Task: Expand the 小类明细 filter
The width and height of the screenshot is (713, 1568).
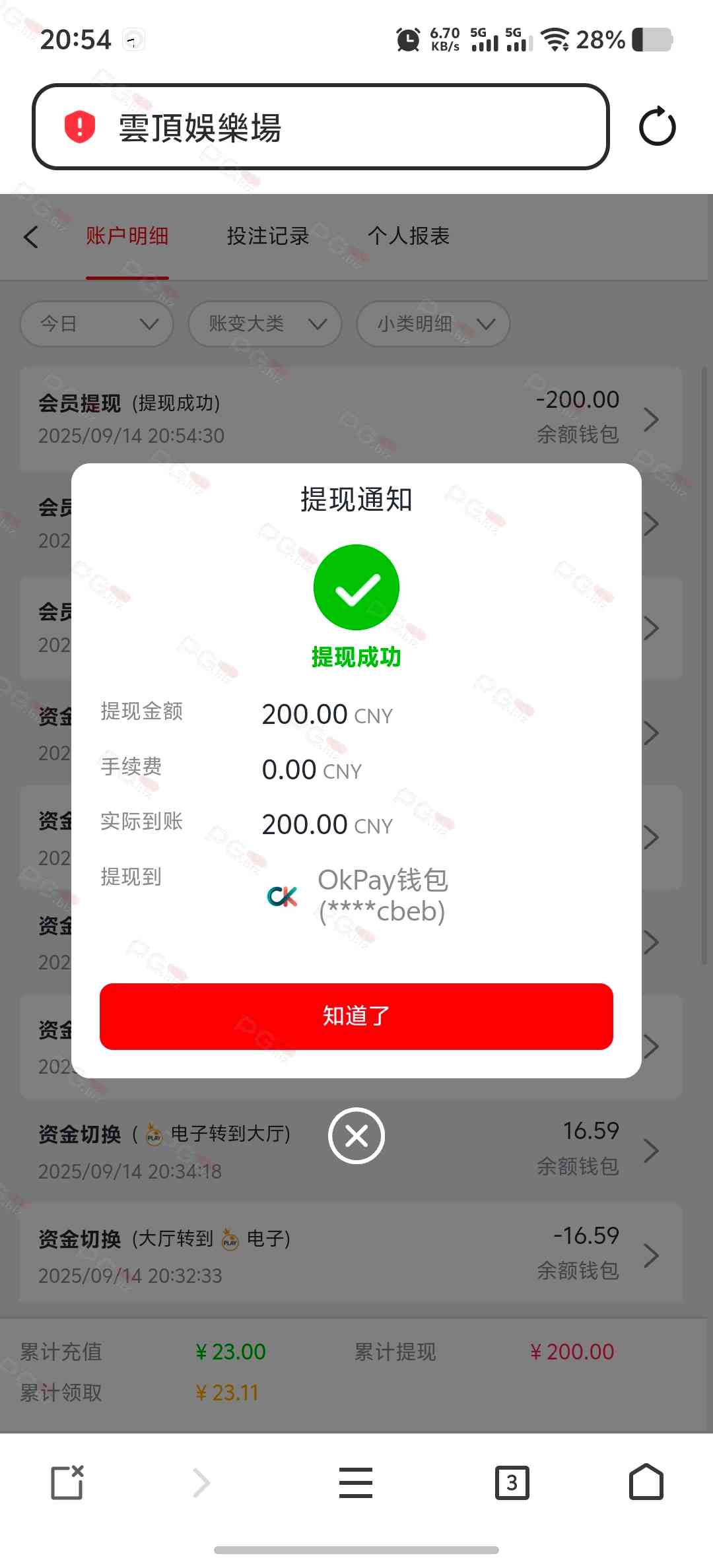Action: 433,324
